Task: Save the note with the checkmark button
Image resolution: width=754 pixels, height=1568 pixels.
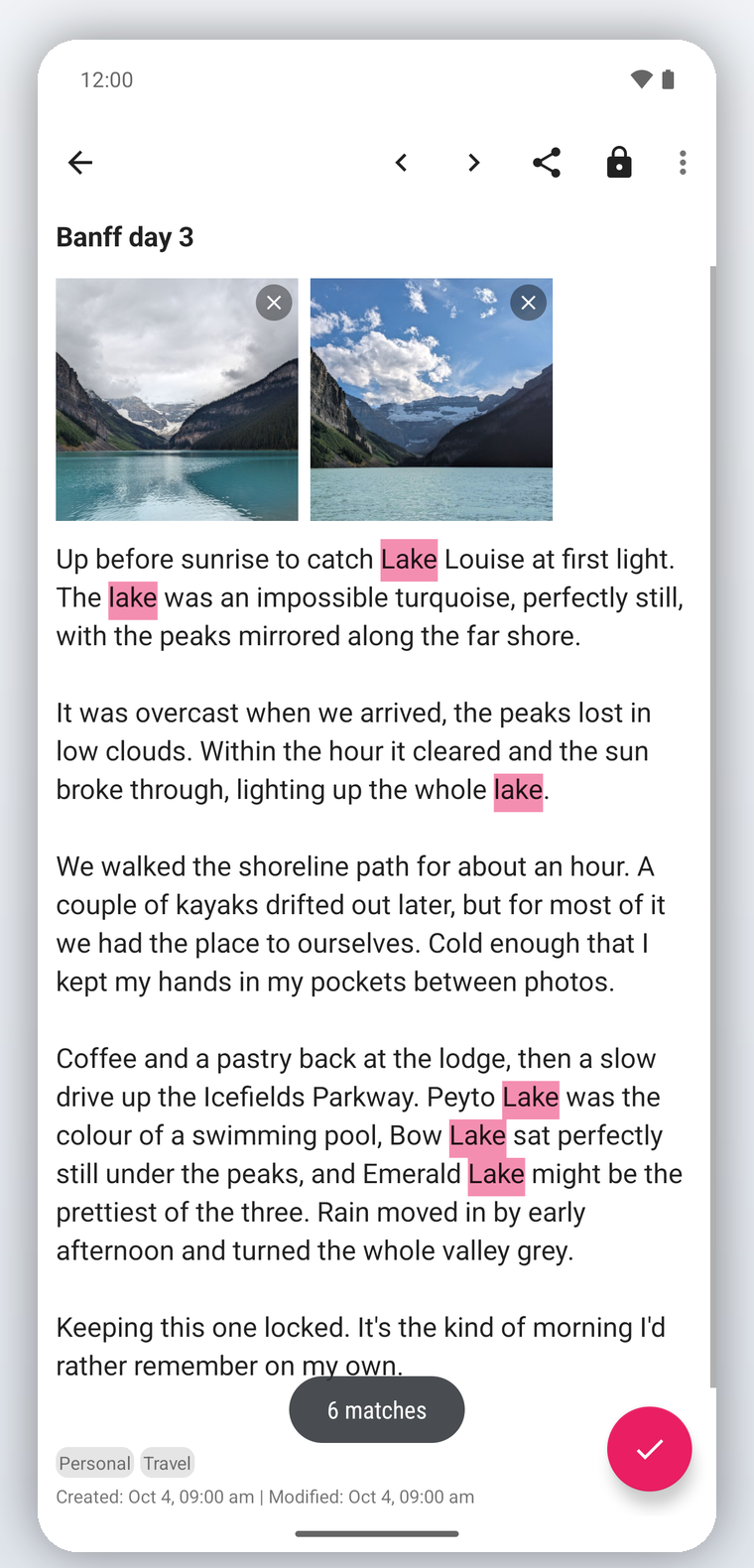Action: (650, 1449)
